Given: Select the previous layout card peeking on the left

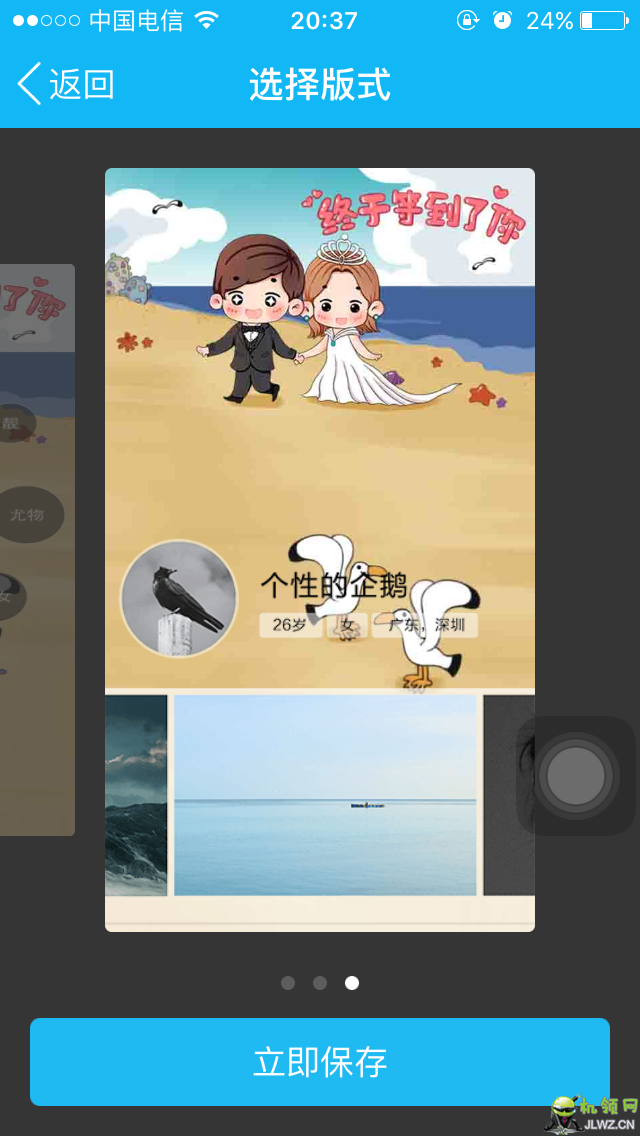Looking at the screenshot, I should click(36, 550).
